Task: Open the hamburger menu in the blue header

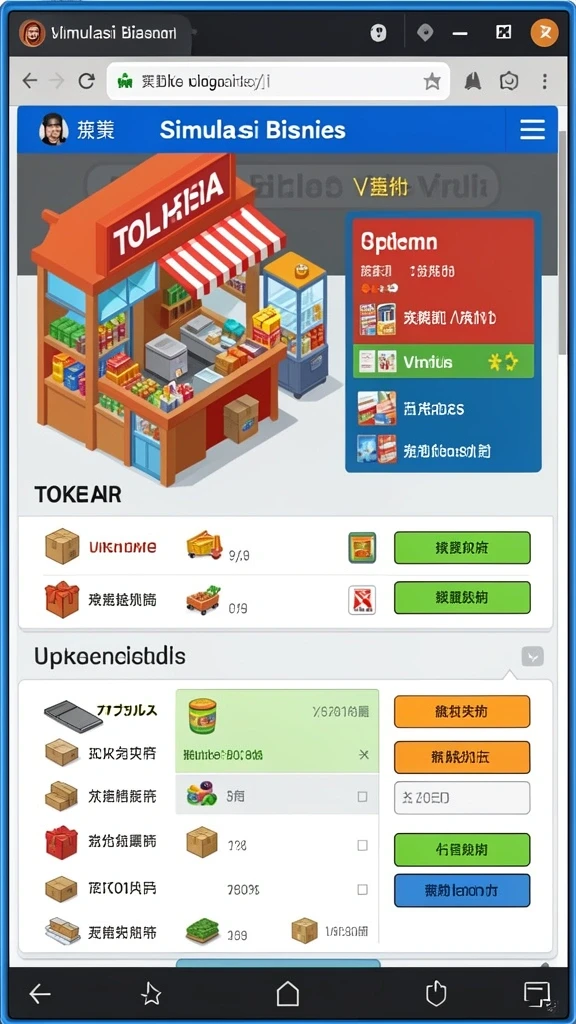Action: point(532,129)
